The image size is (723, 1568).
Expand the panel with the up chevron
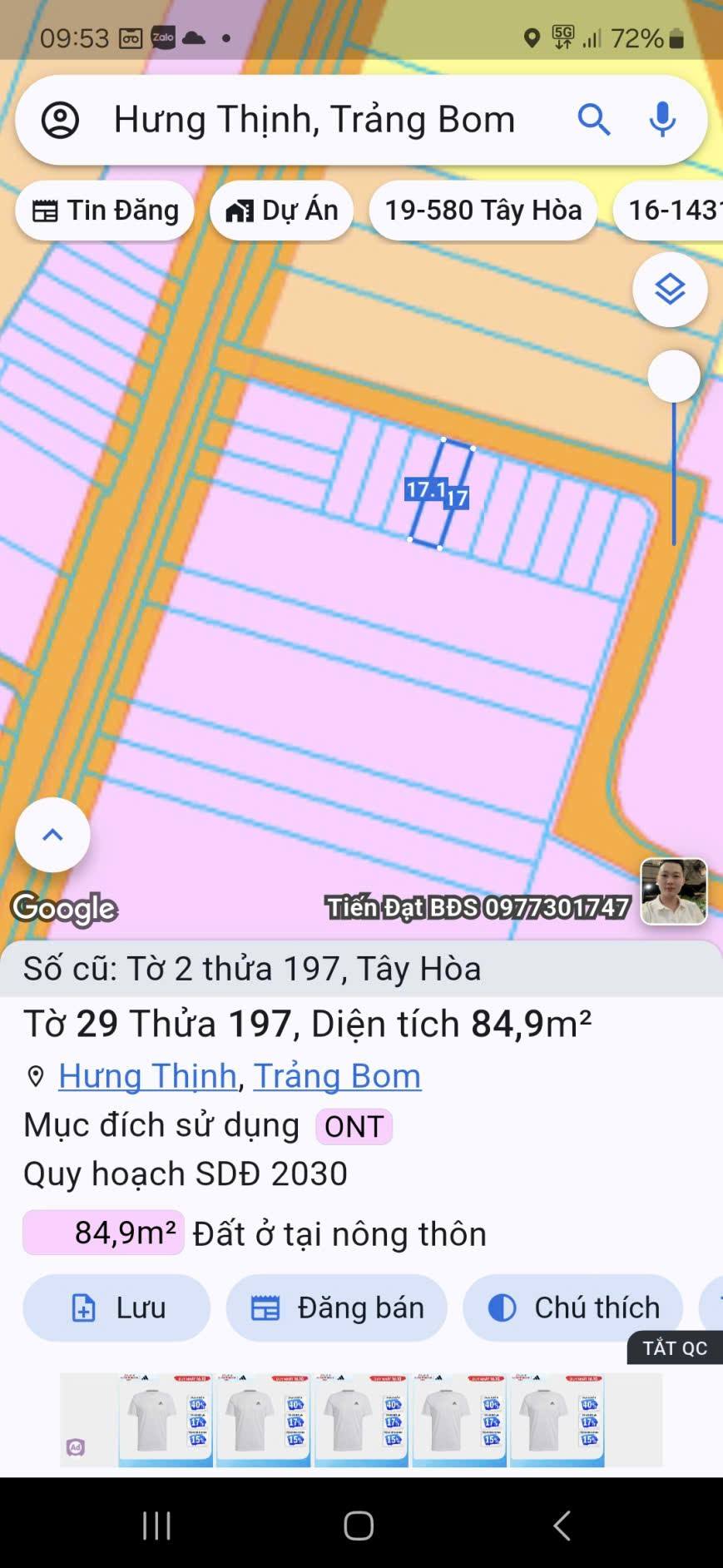point(52,835)
